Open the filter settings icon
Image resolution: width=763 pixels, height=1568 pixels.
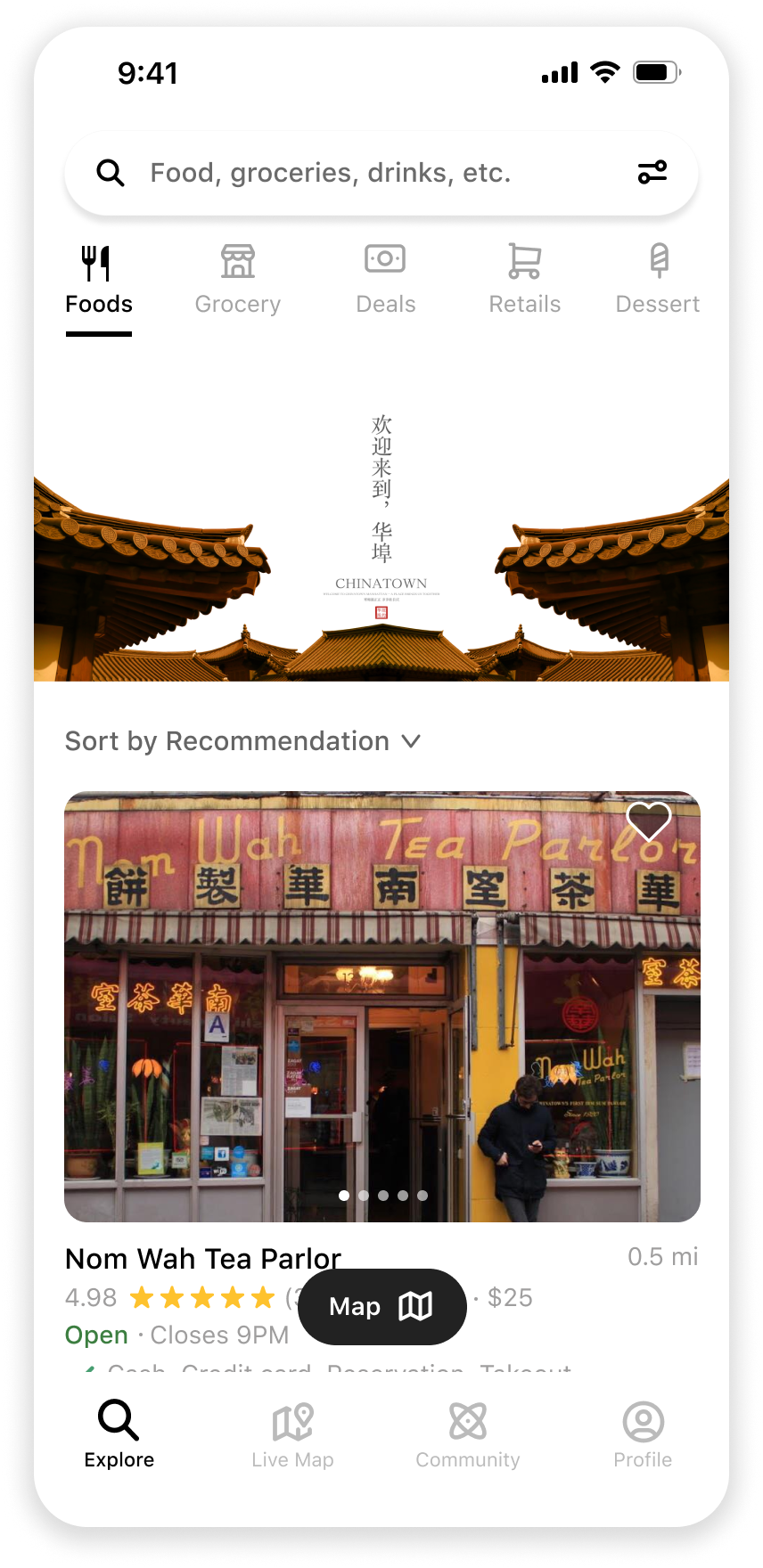(652, 172)
